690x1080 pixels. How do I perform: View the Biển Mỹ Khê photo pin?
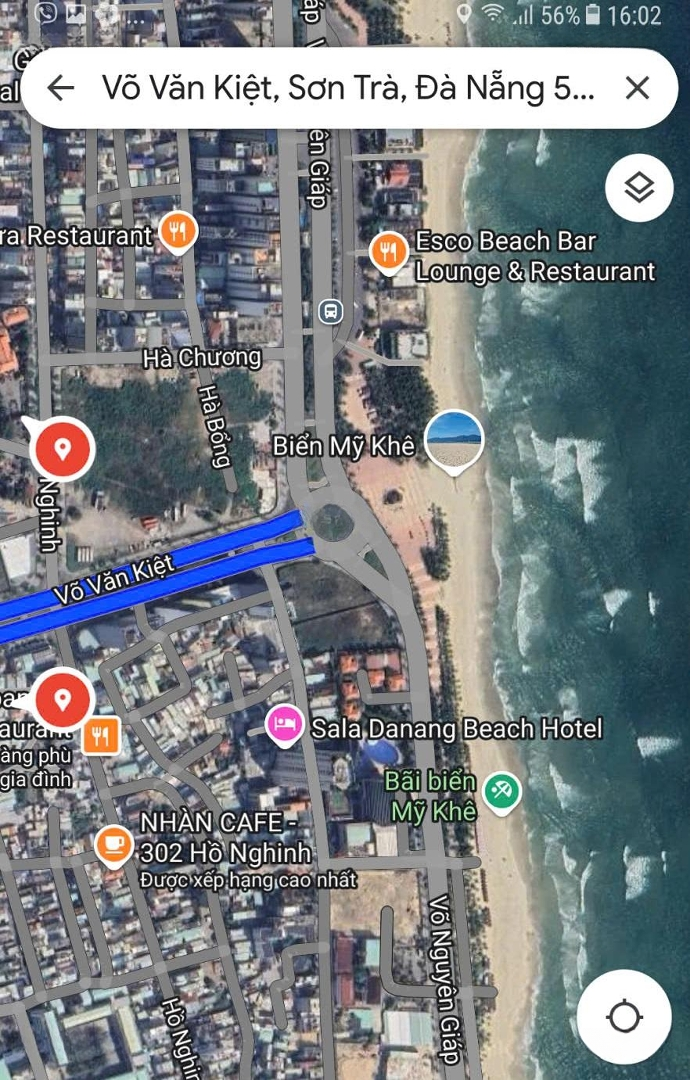click(454, 439)
